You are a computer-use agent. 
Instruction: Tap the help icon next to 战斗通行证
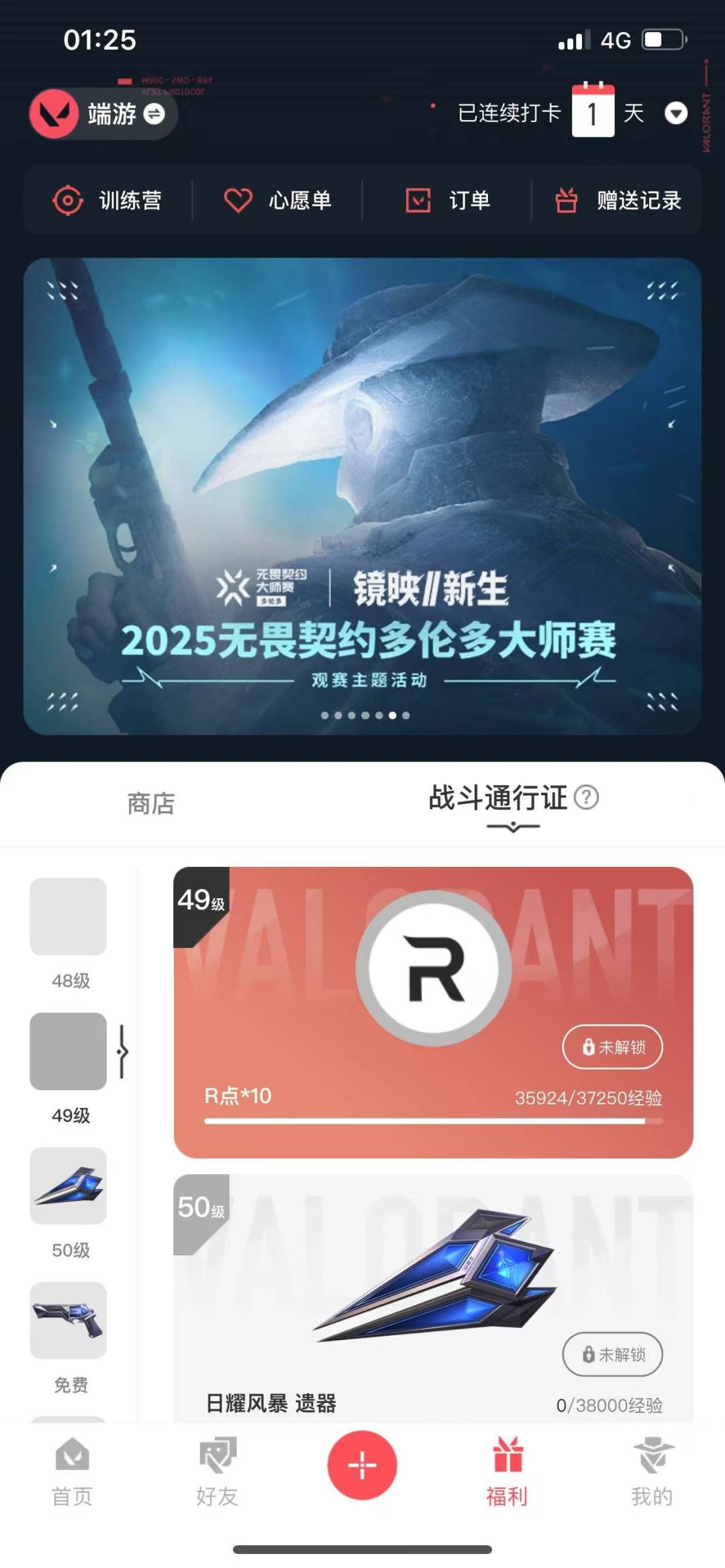click(587, 797)
